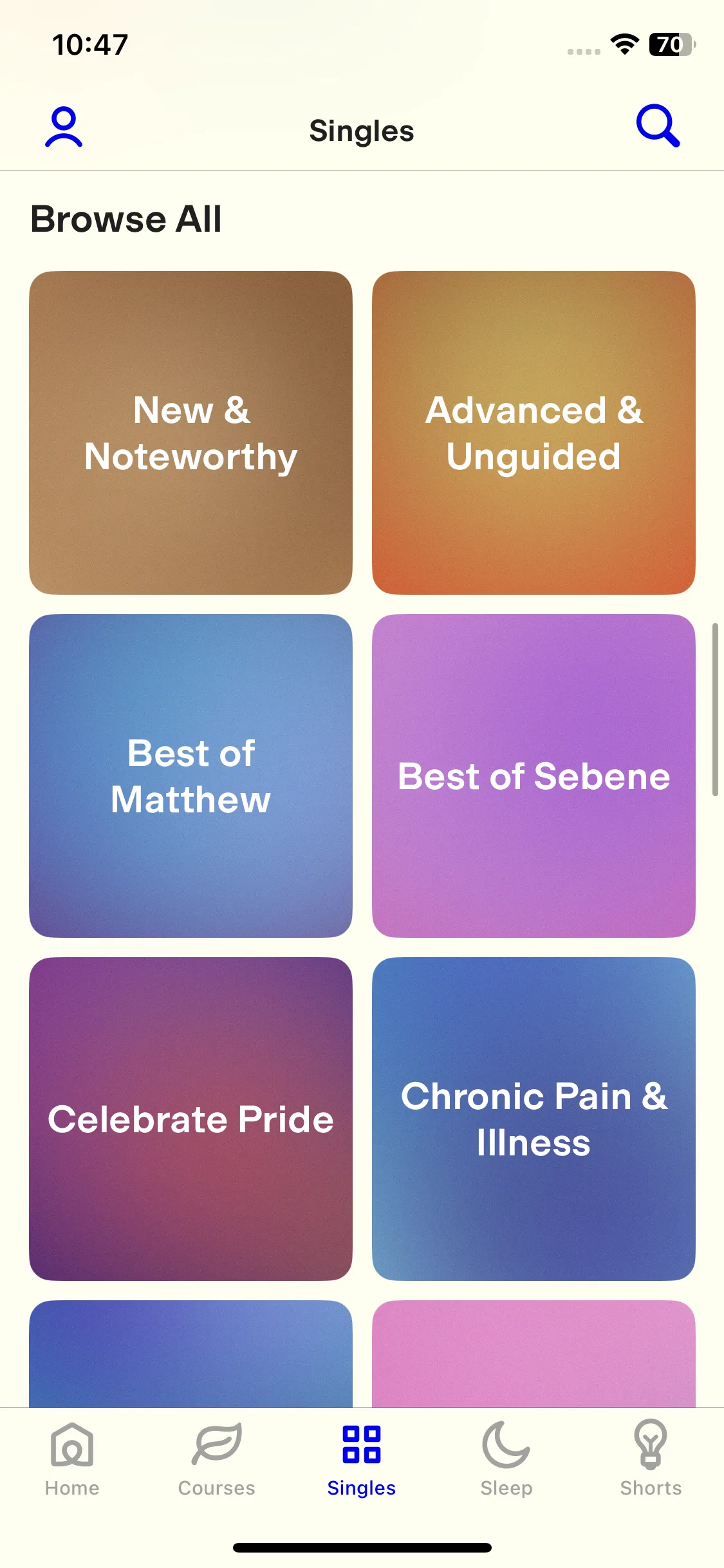
Task: Tap the search magnifier icon
Action: (658, 126)
